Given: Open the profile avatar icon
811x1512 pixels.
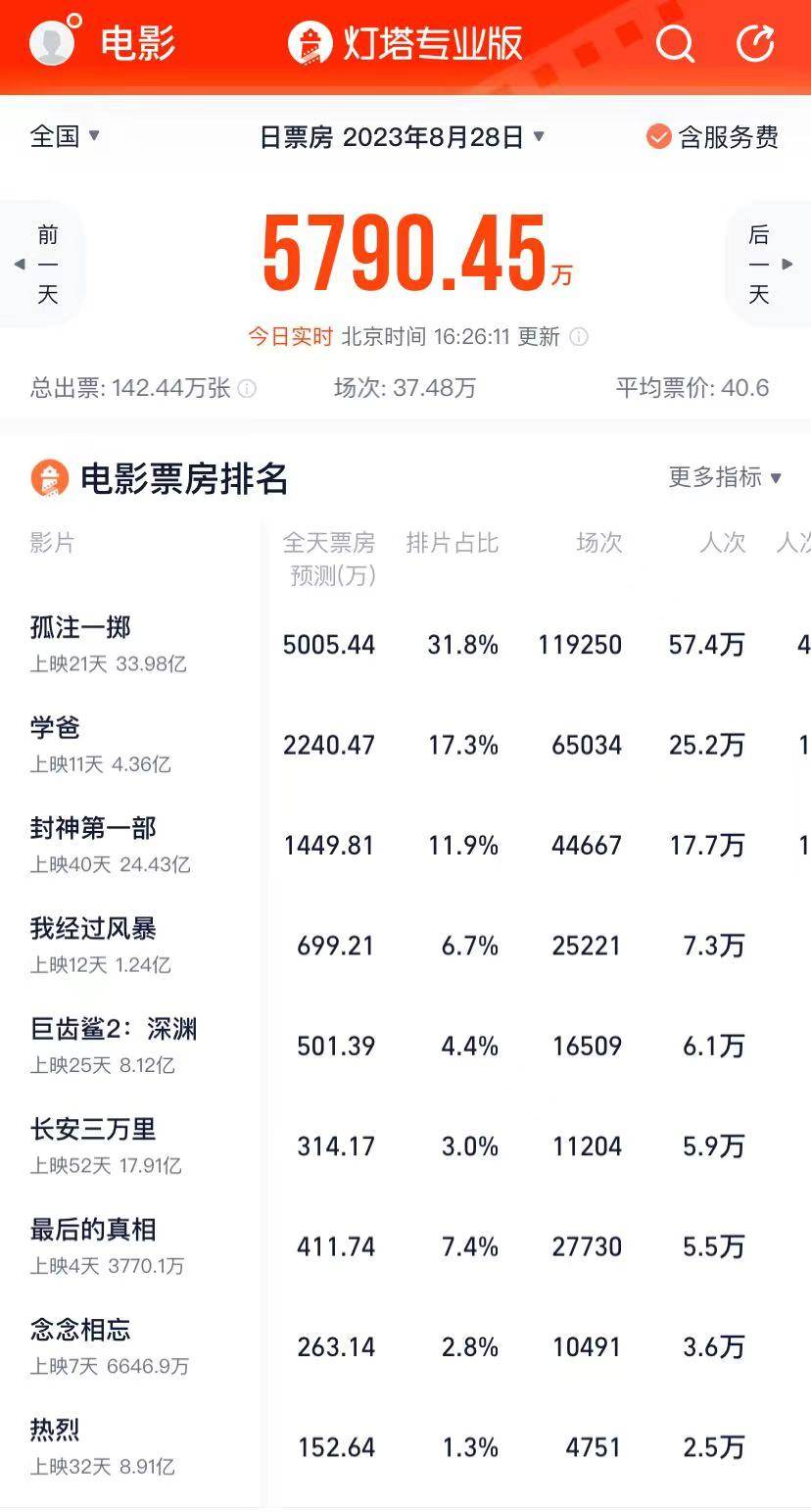Looking at the screenshot, I should [54, 41].
